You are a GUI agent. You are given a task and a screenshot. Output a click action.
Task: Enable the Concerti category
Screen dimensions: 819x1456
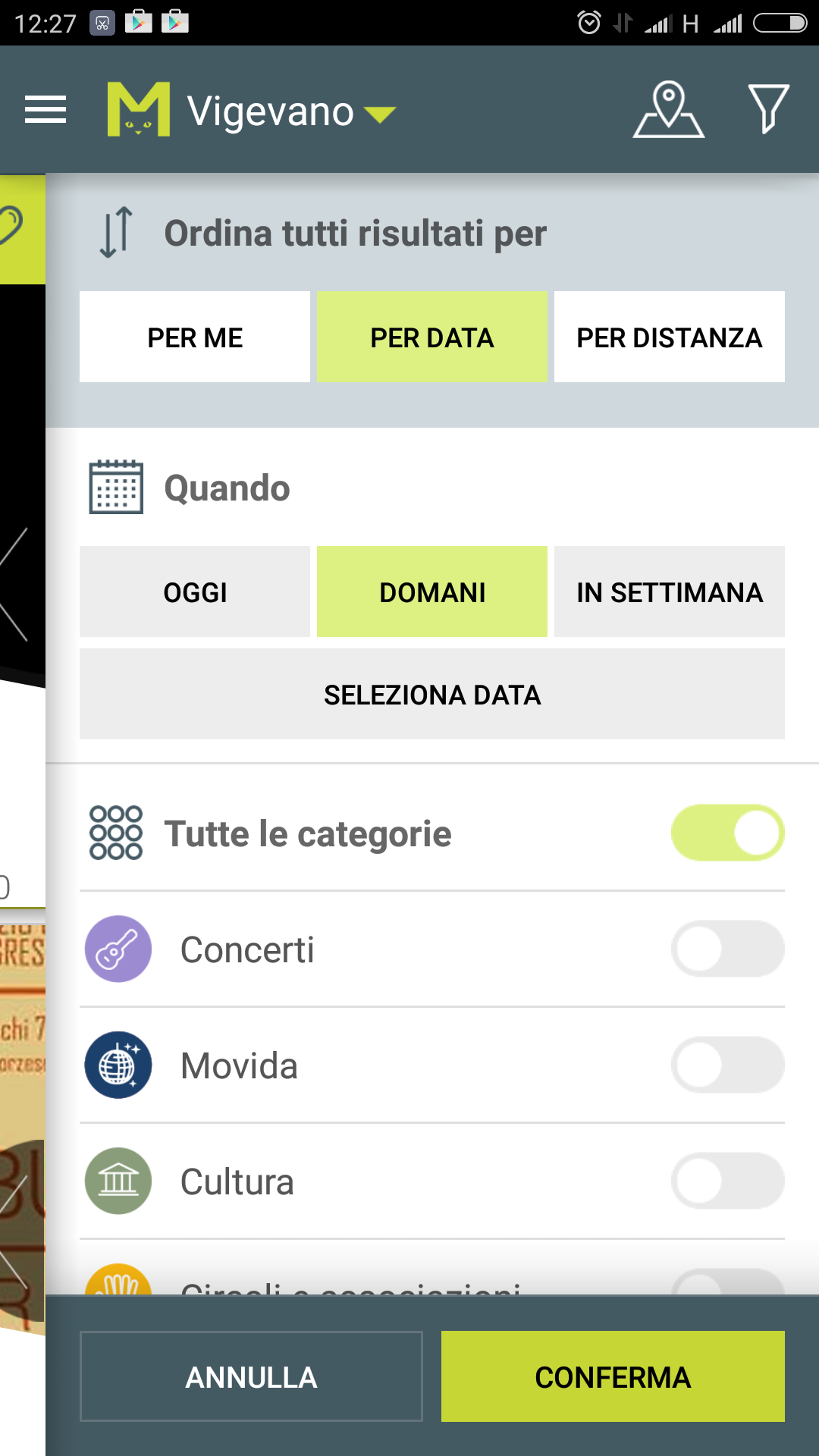tap(728, 949)
